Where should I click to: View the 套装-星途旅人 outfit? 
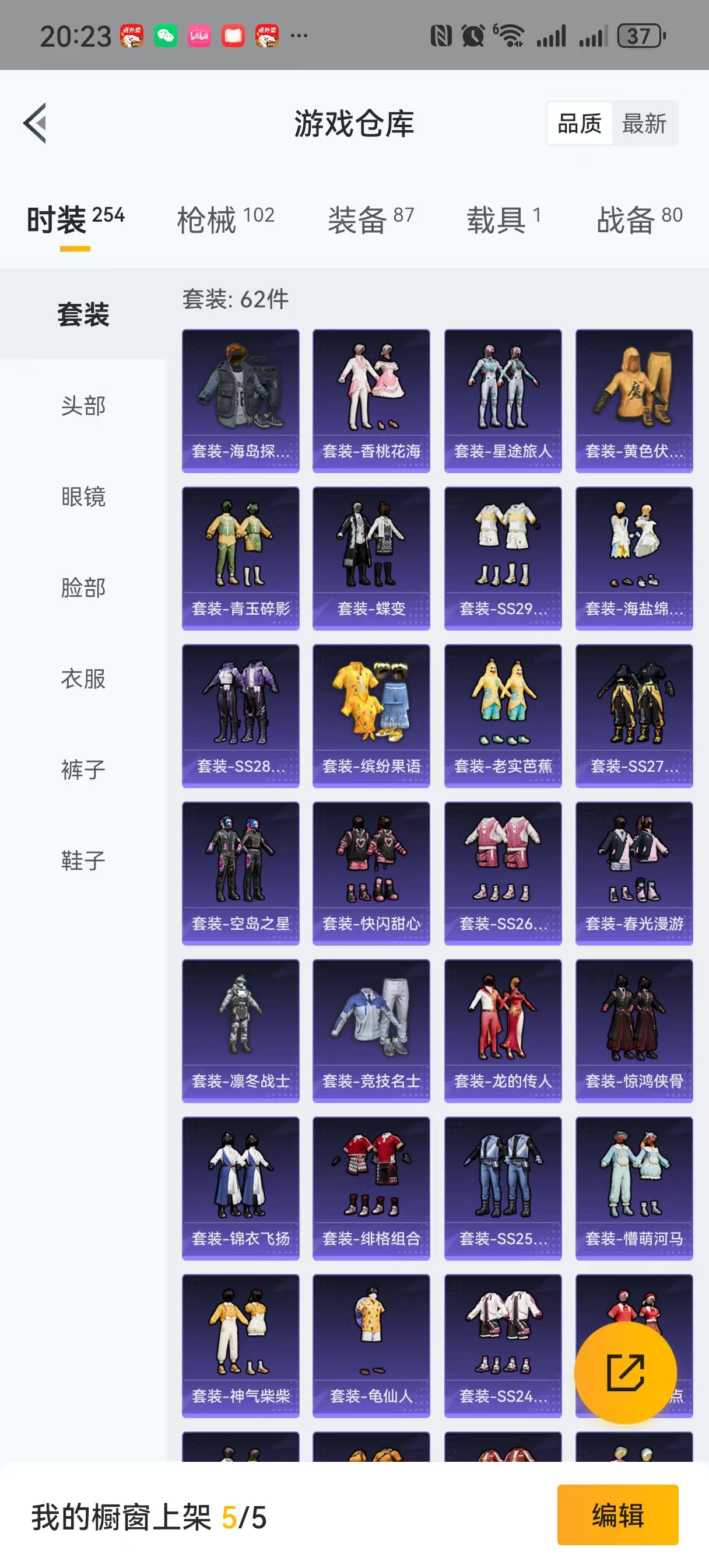pos(503,401)
